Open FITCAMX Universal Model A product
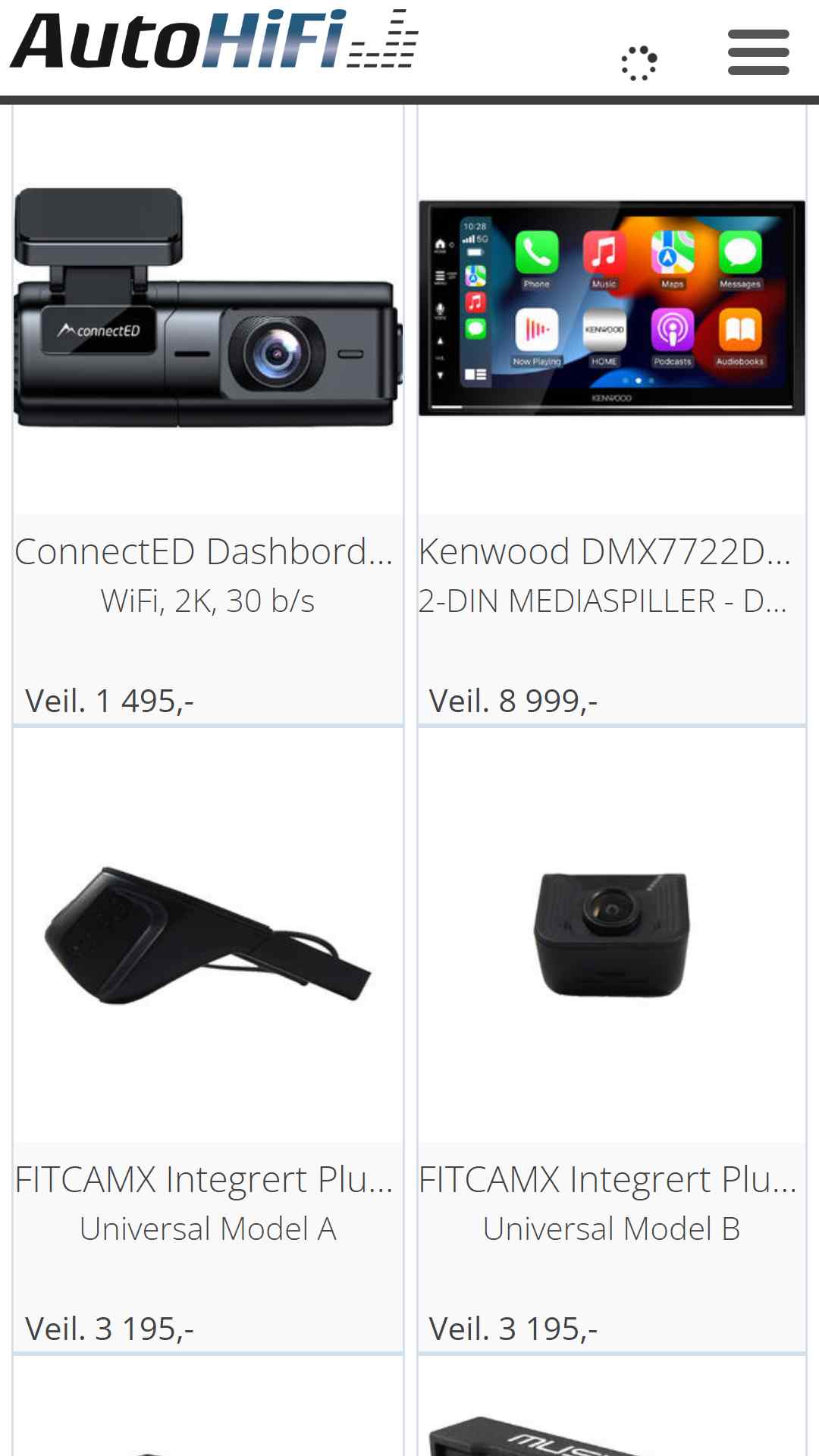This screenshot has height=1456, width=819. [x=208, y=1040]
